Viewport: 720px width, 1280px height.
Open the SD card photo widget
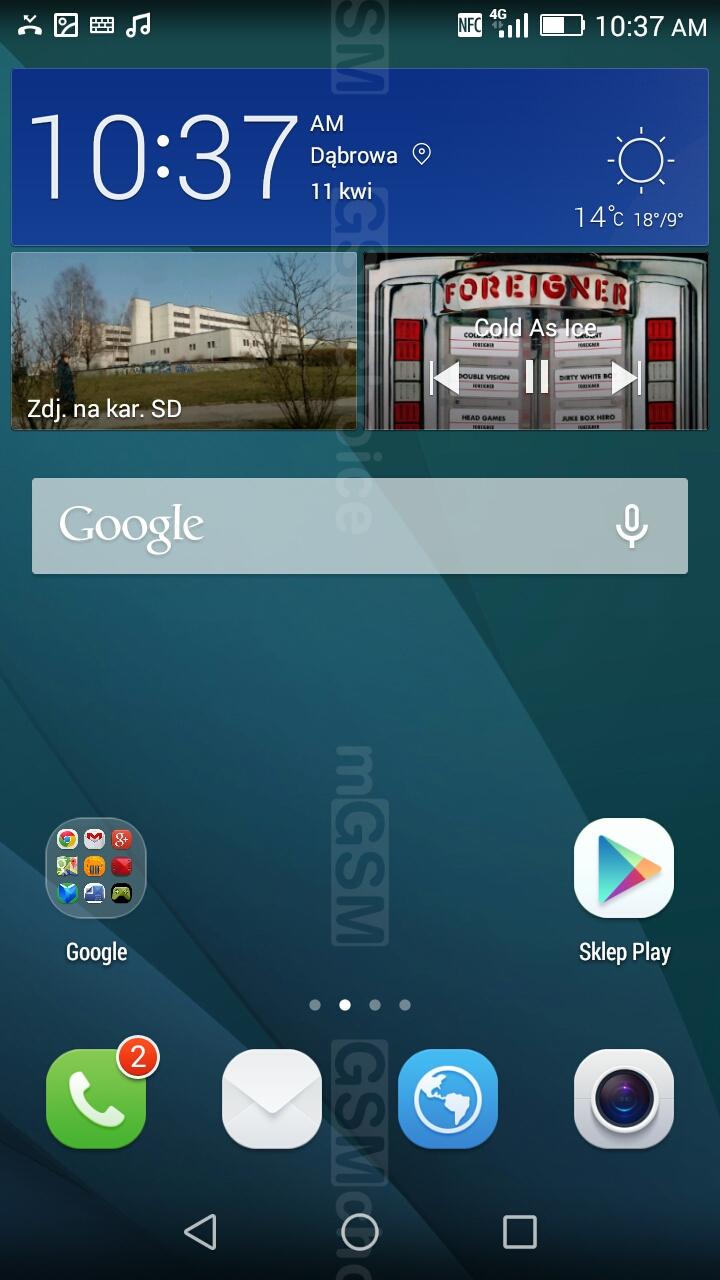click(184, 341)
